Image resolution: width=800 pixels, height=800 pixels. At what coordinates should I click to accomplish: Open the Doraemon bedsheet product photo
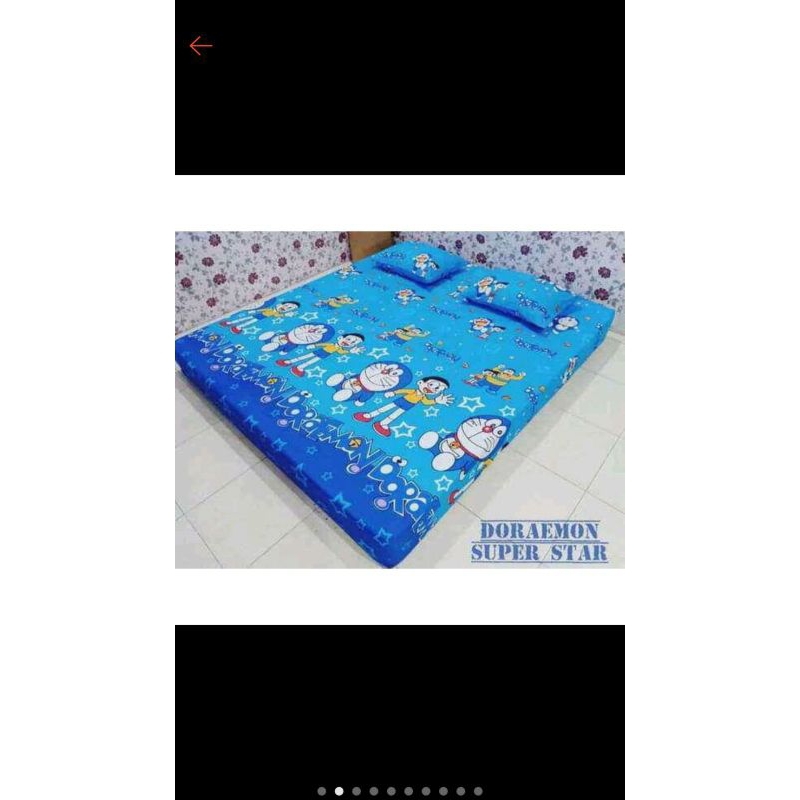400,400
